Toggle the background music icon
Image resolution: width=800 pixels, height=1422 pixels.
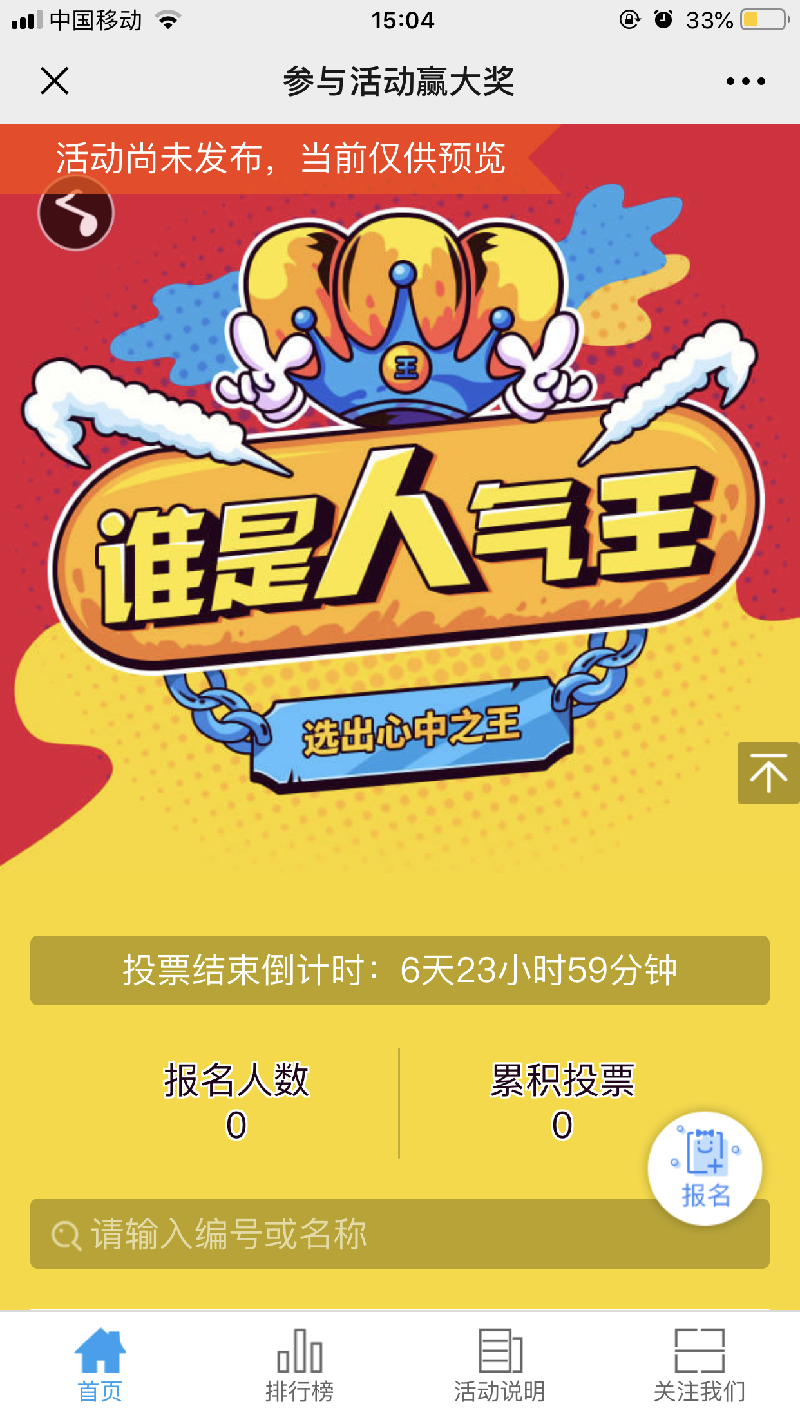point(76,213)
